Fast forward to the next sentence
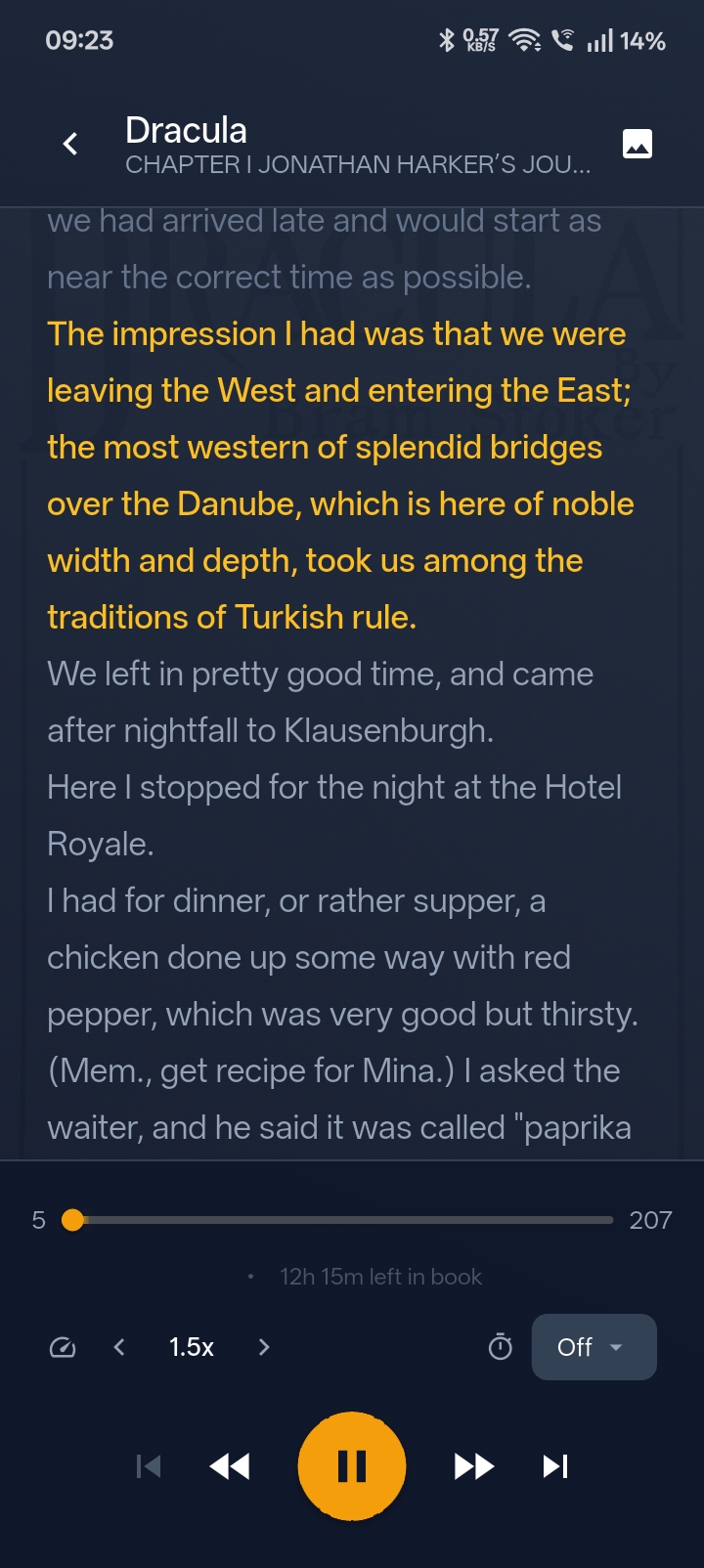Screen dimensions: 704x1568 click(473, 1466)
